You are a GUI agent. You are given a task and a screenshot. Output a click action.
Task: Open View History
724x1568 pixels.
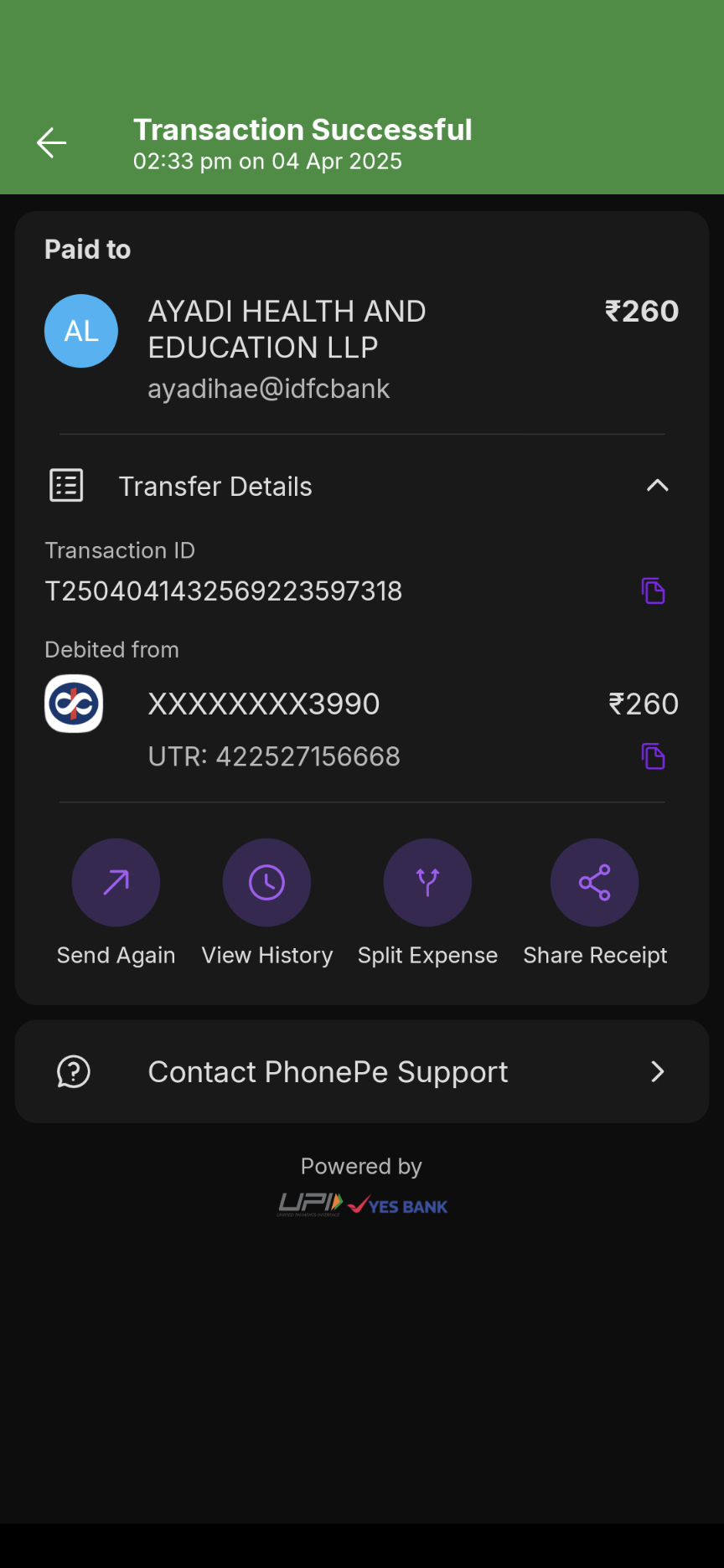[x=266, y=883]
